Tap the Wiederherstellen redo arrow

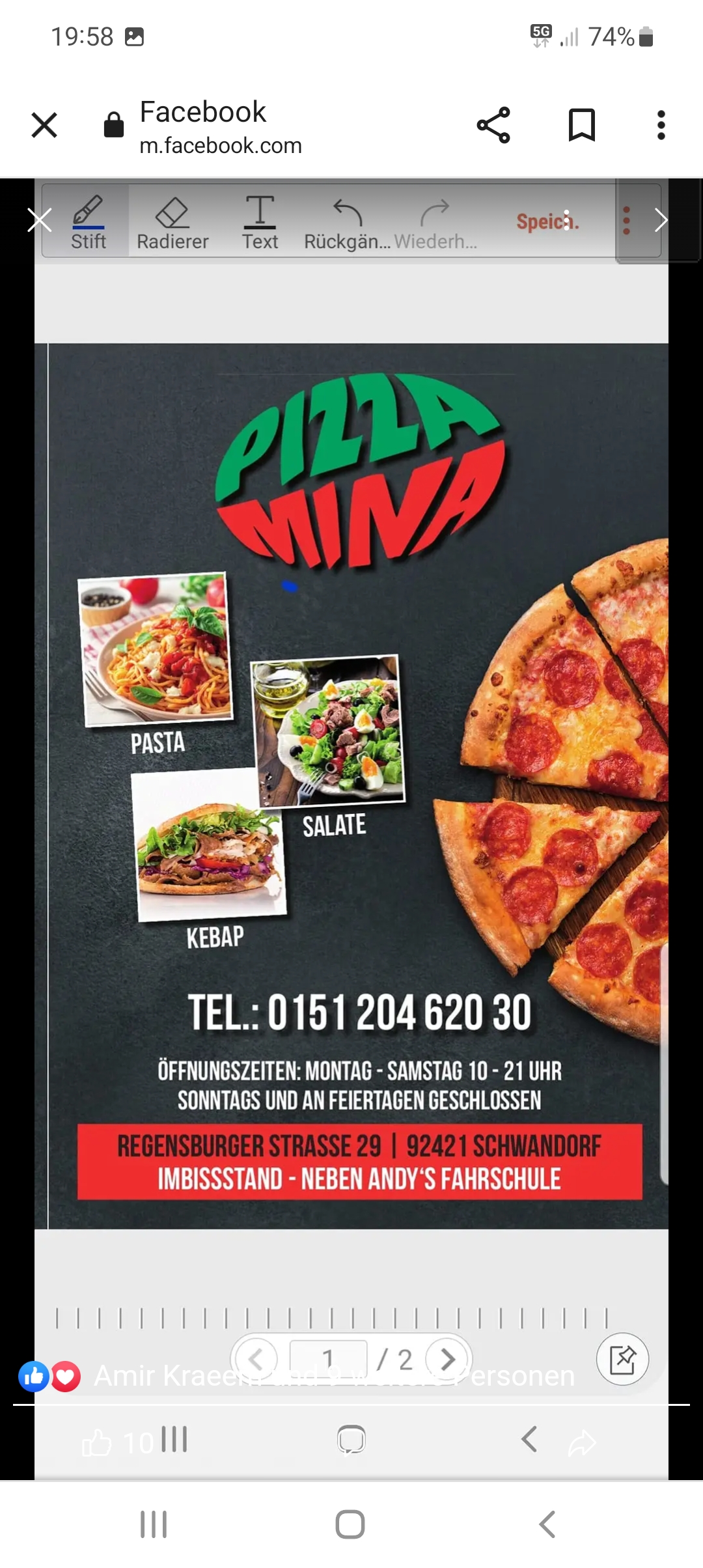(x=435, y=223)
